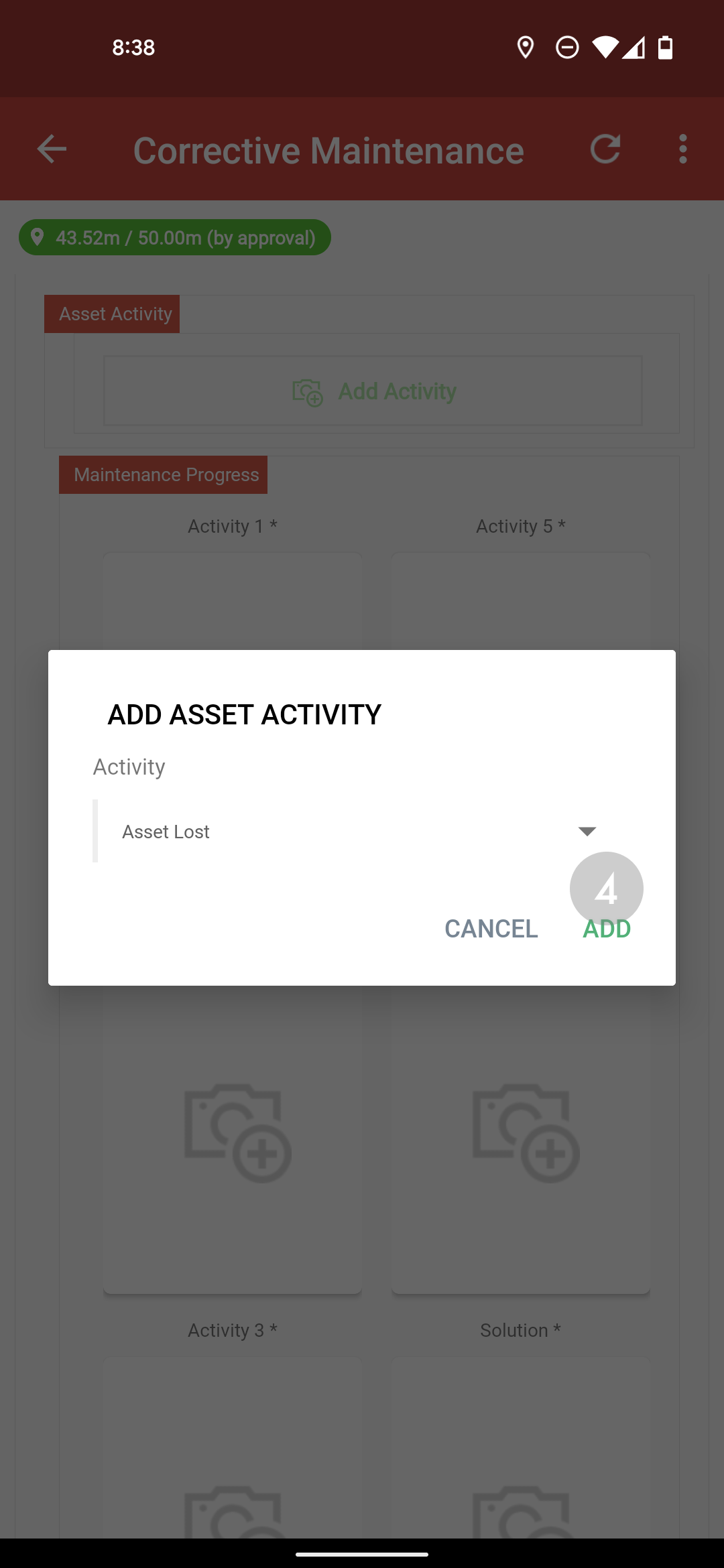
Task: Confirm with the ADD button
Action: (x=607, y=929)
